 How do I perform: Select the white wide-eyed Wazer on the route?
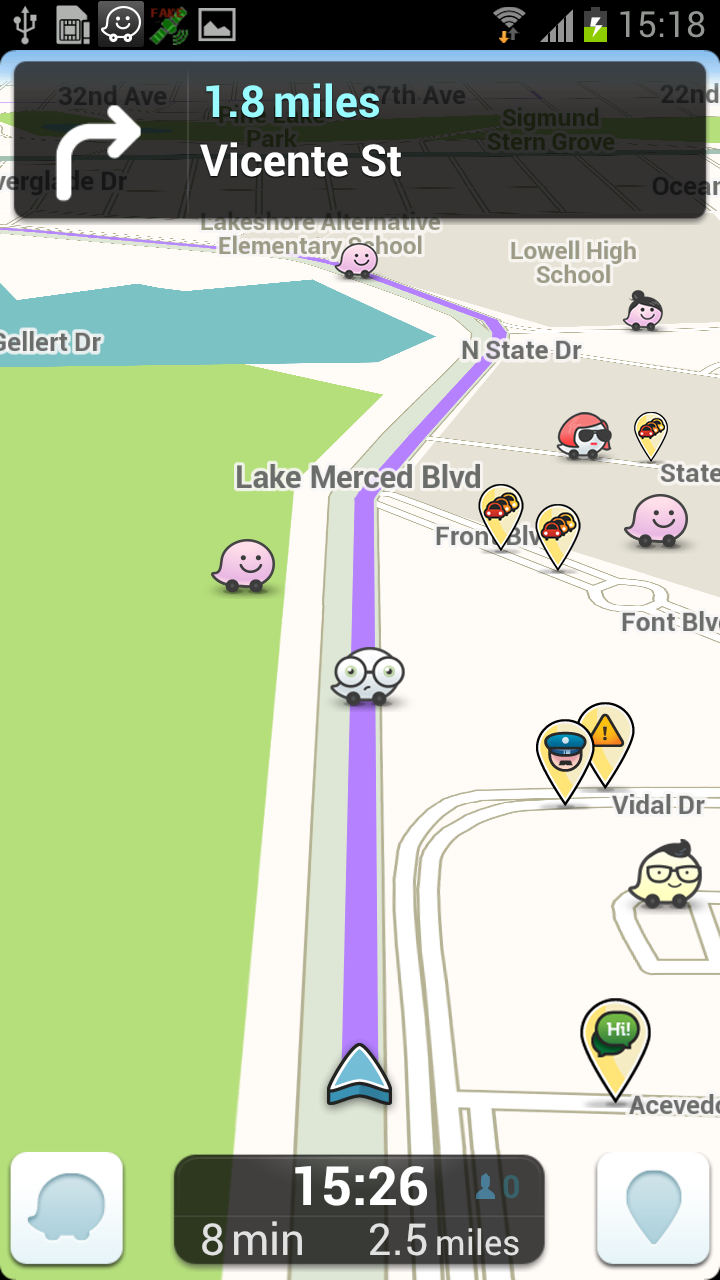(x=367, y=677)
